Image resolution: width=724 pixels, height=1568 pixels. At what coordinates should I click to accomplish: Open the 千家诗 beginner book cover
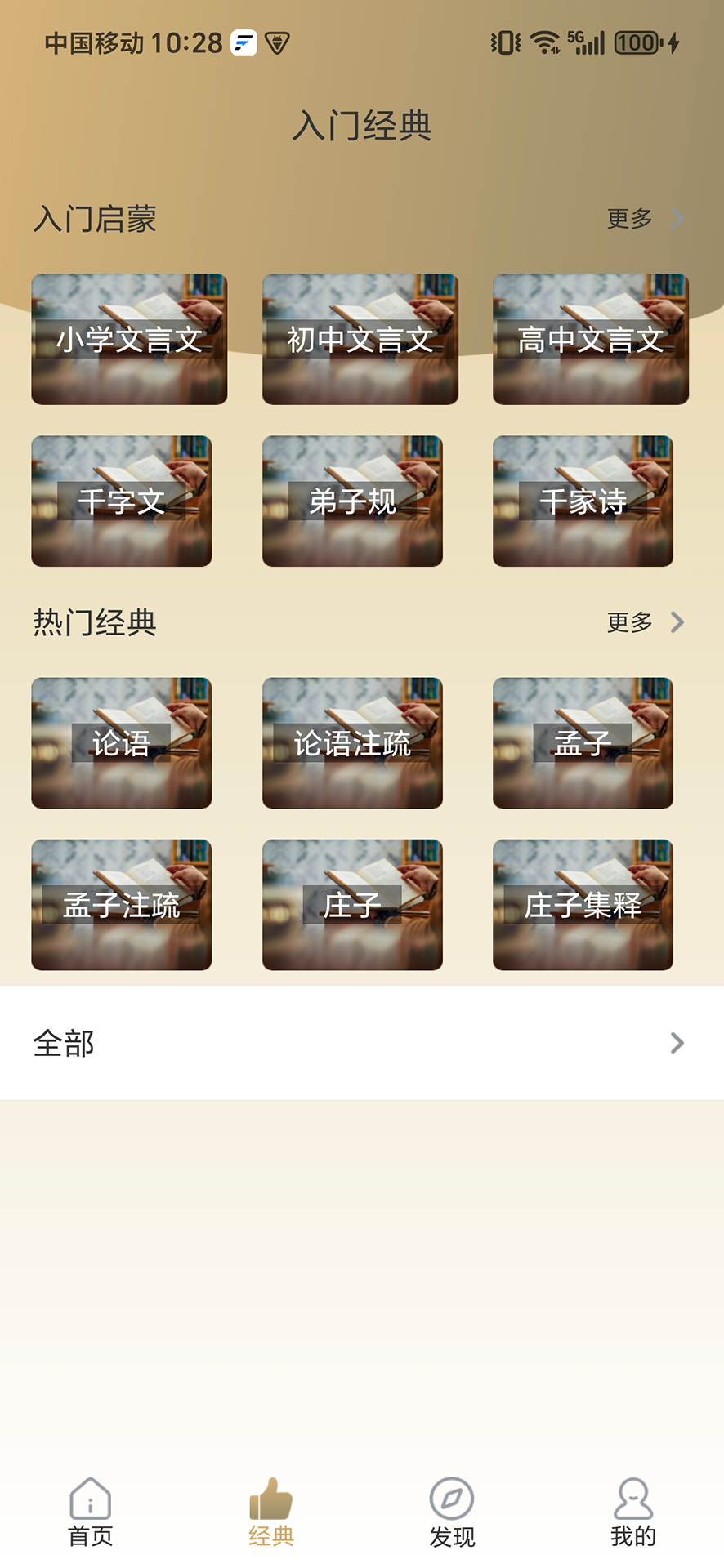point(582,501)
